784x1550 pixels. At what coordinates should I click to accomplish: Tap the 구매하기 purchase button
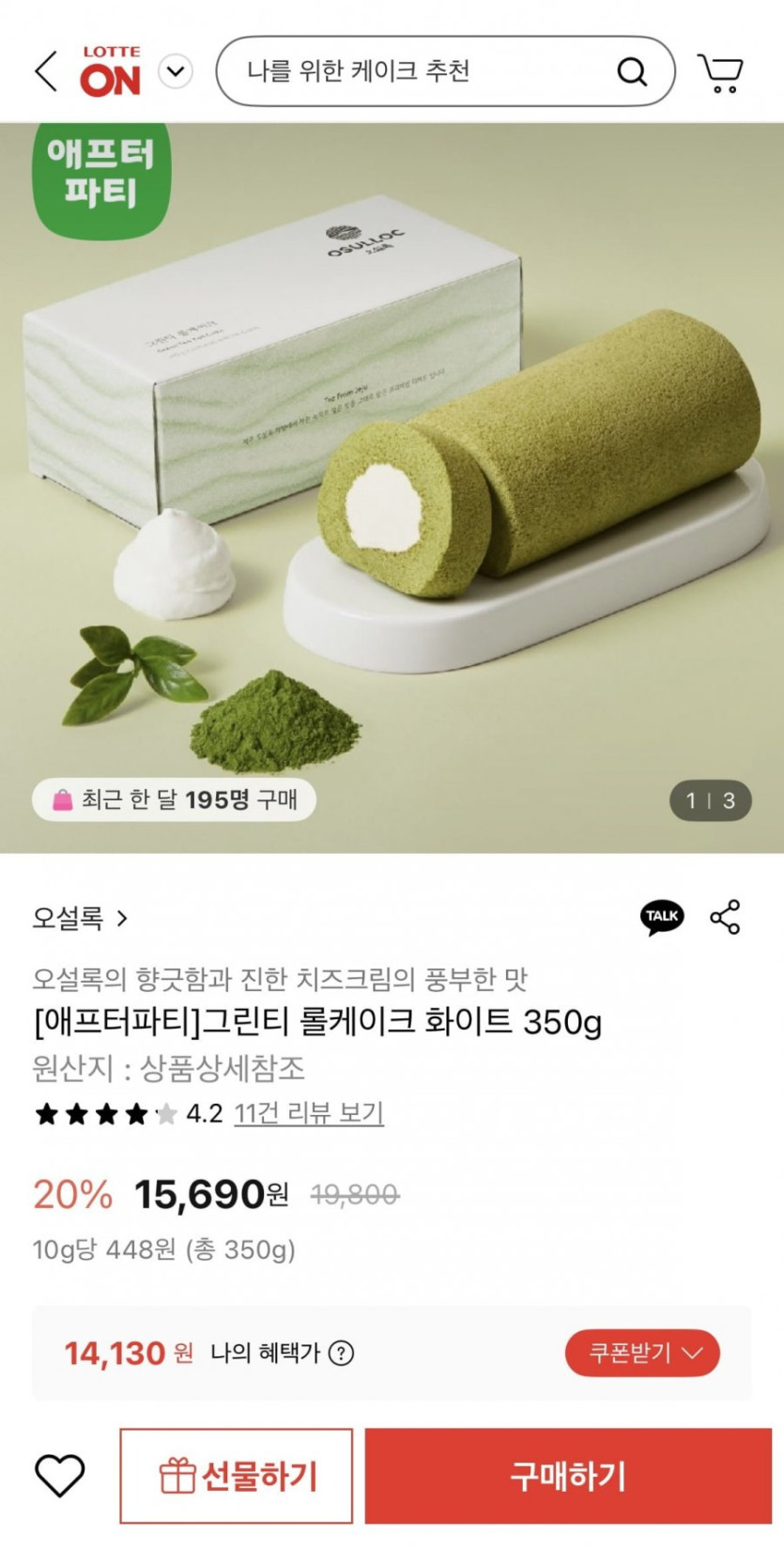point(568,1476)
